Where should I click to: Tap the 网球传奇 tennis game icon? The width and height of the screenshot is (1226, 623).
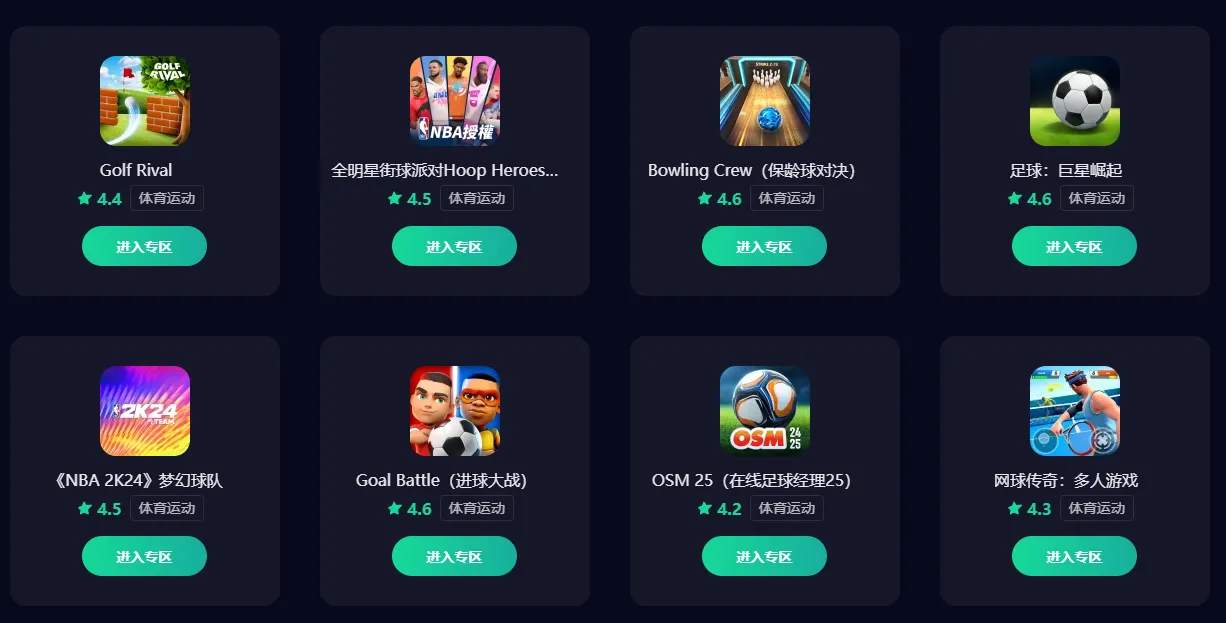click(x=1074, y=411)
